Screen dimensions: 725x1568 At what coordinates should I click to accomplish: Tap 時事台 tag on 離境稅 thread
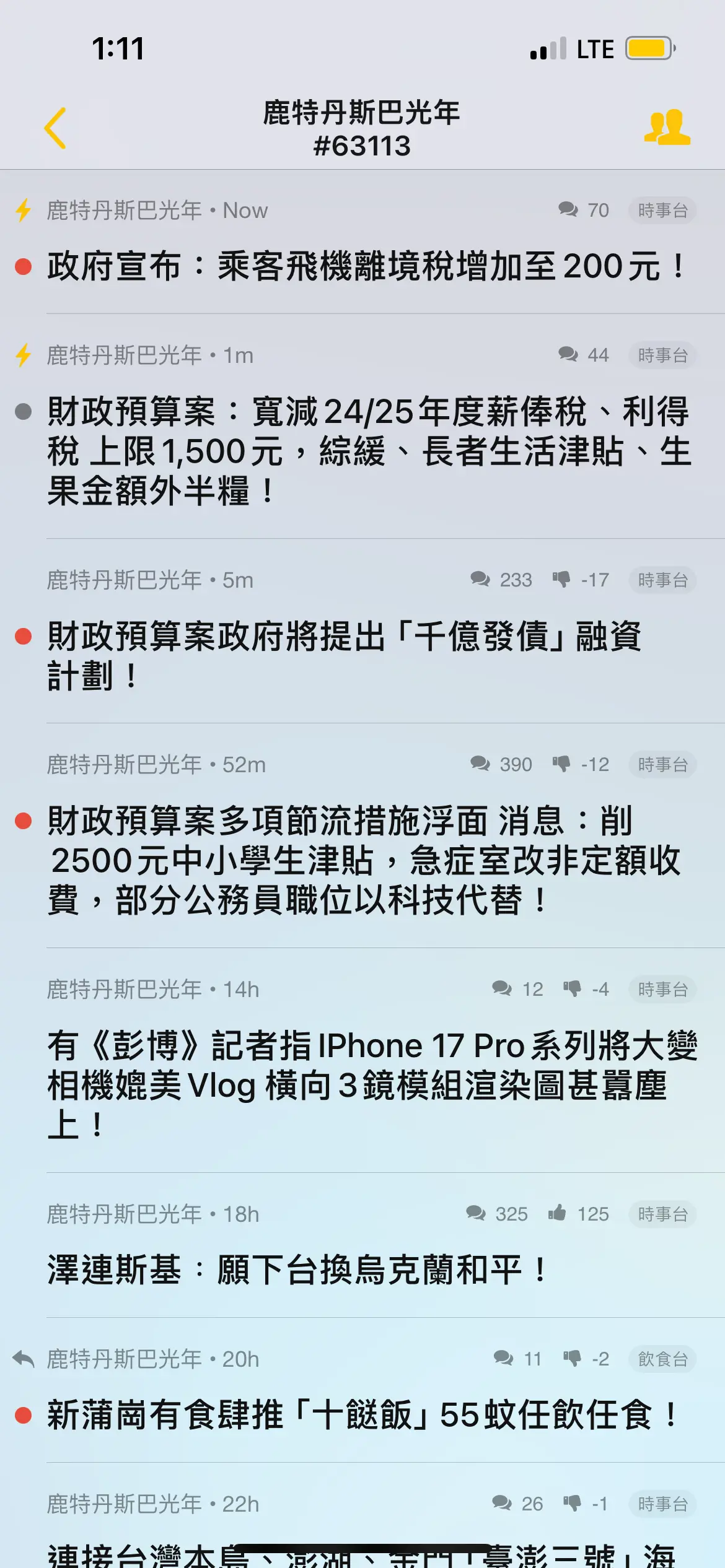coord(662,211)
